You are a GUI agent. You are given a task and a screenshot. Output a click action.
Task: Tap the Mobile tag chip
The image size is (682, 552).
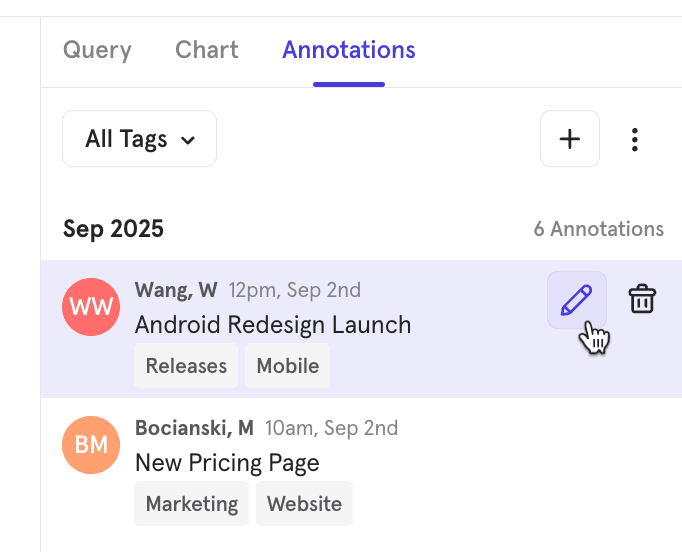point(287,366)
